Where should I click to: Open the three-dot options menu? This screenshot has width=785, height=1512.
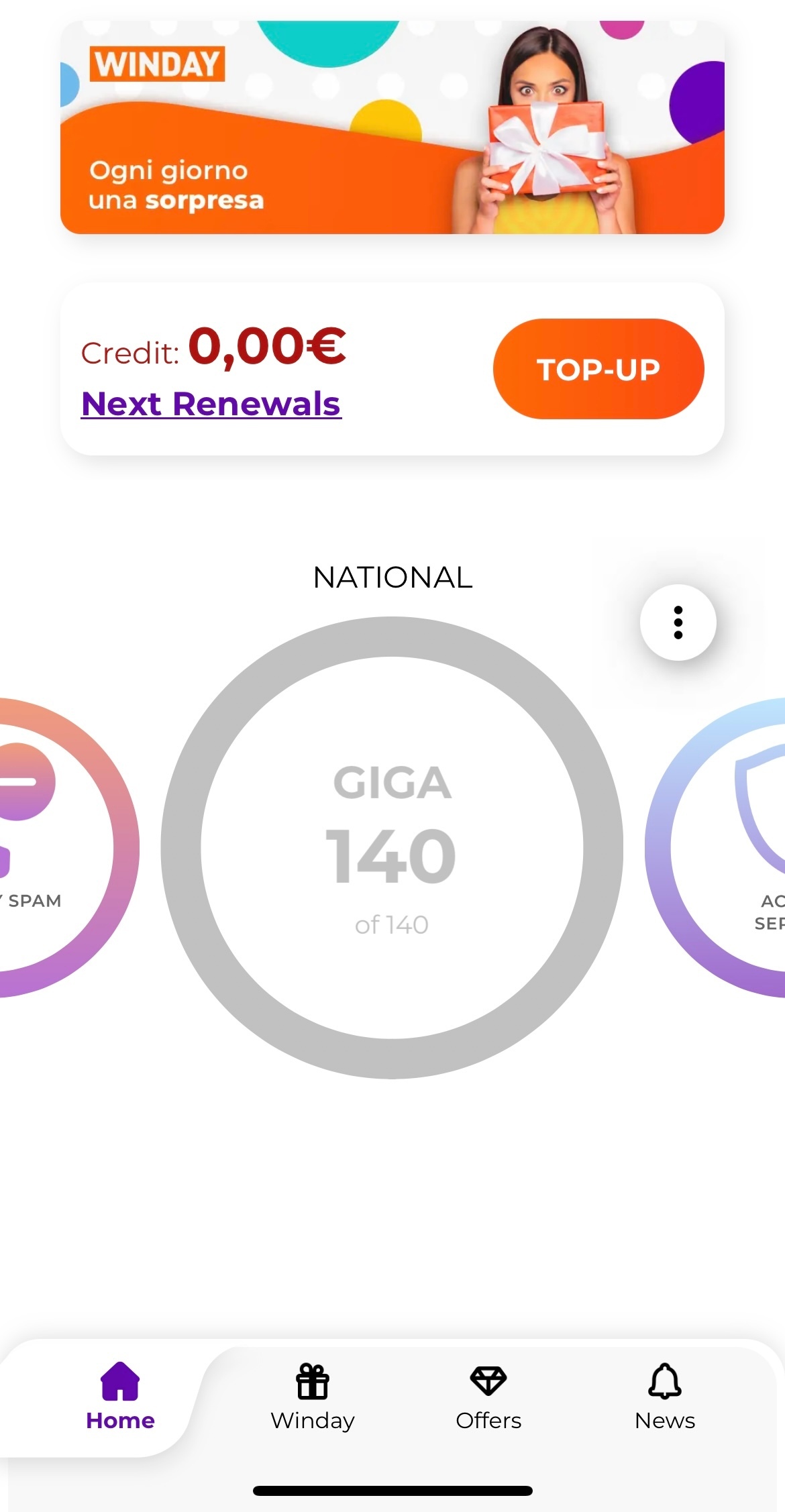(678, 623)
